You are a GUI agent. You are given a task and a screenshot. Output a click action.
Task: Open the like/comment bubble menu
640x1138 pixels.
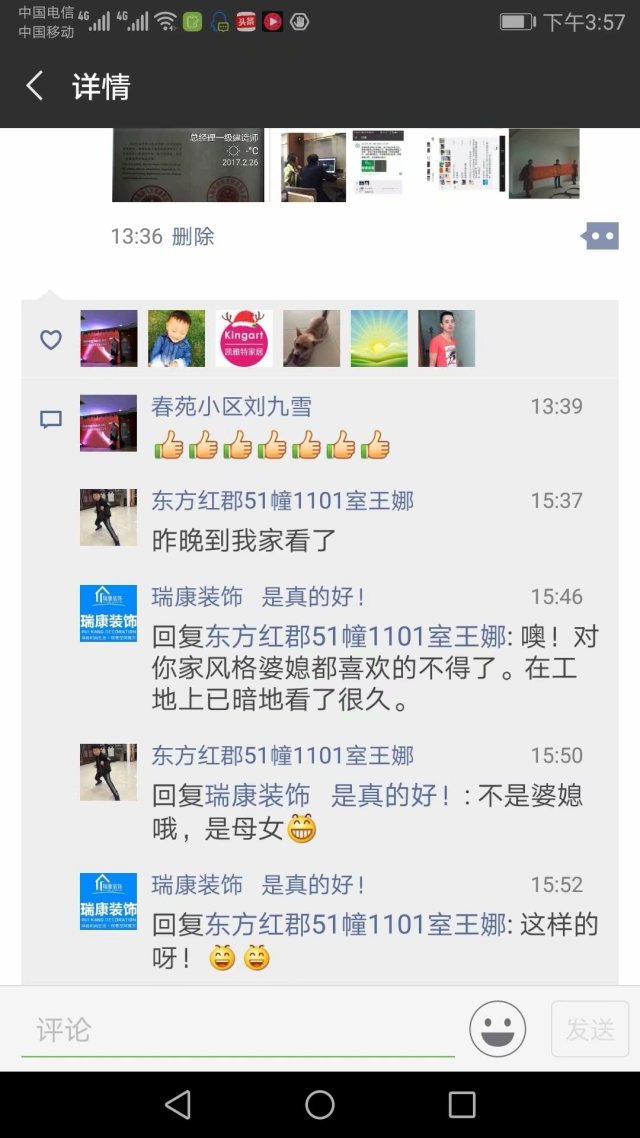[600, 236]
